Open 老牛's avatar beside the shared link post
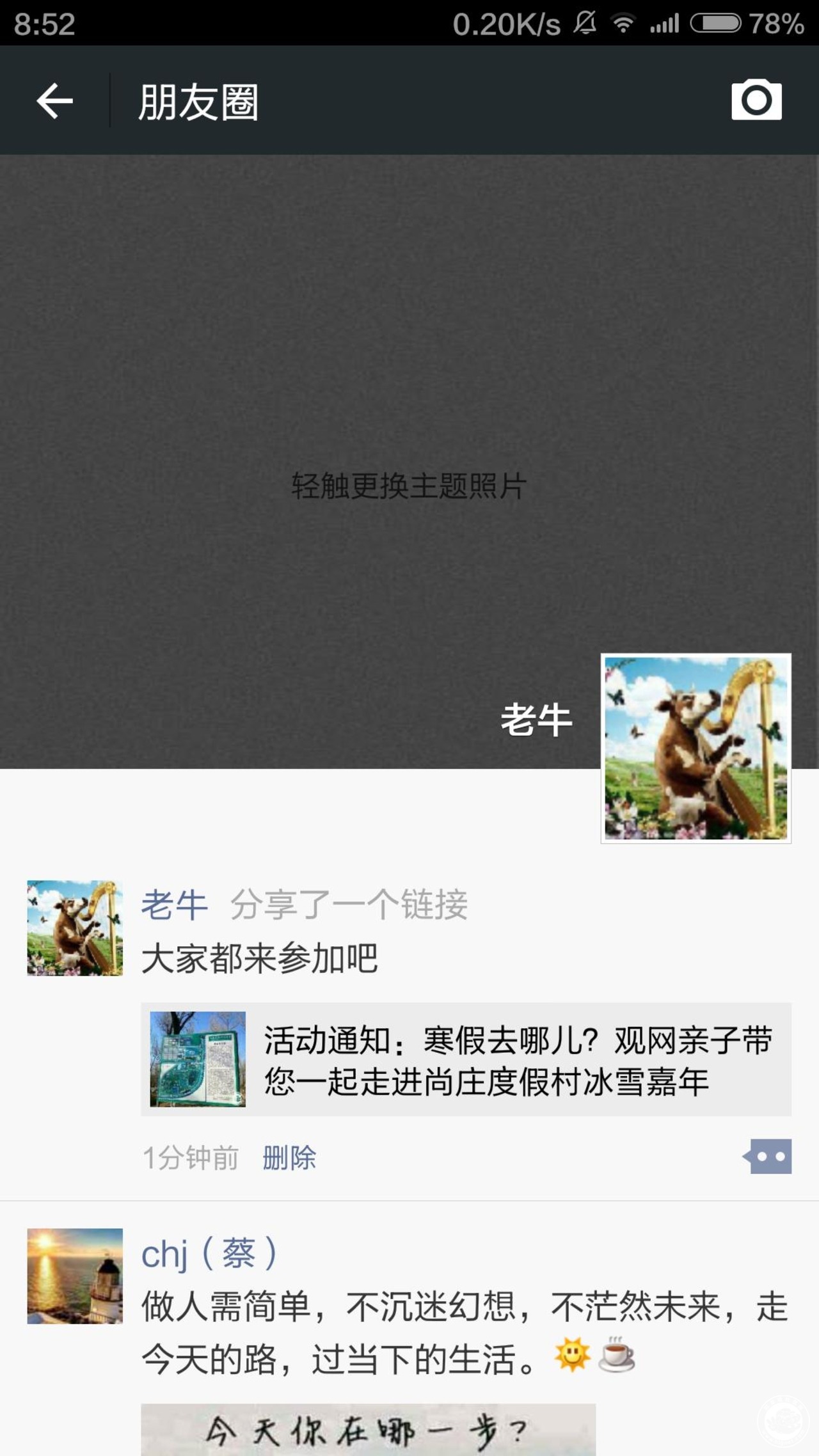 pos(75,928)
